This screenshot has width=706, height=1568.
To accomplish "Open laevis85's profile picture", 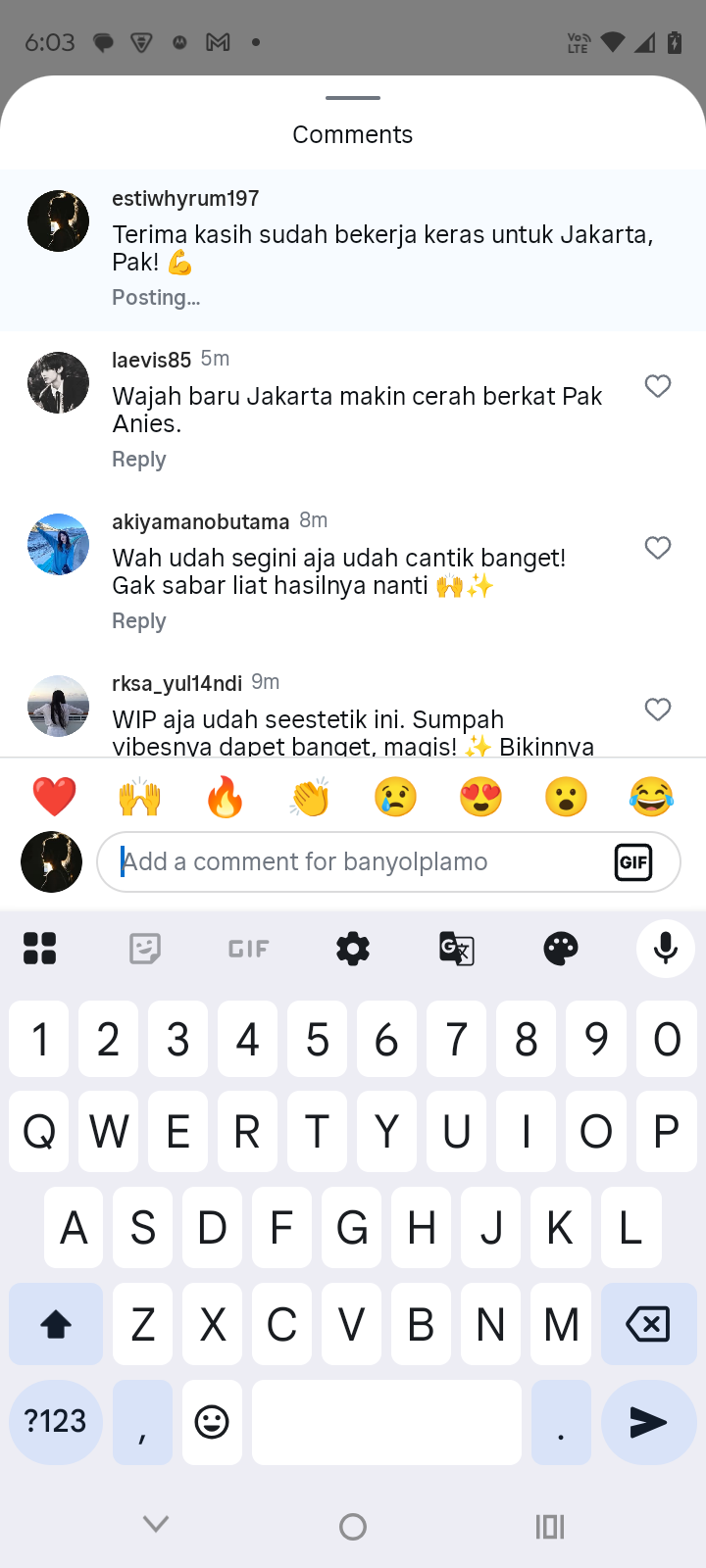I will pos(58,382).
